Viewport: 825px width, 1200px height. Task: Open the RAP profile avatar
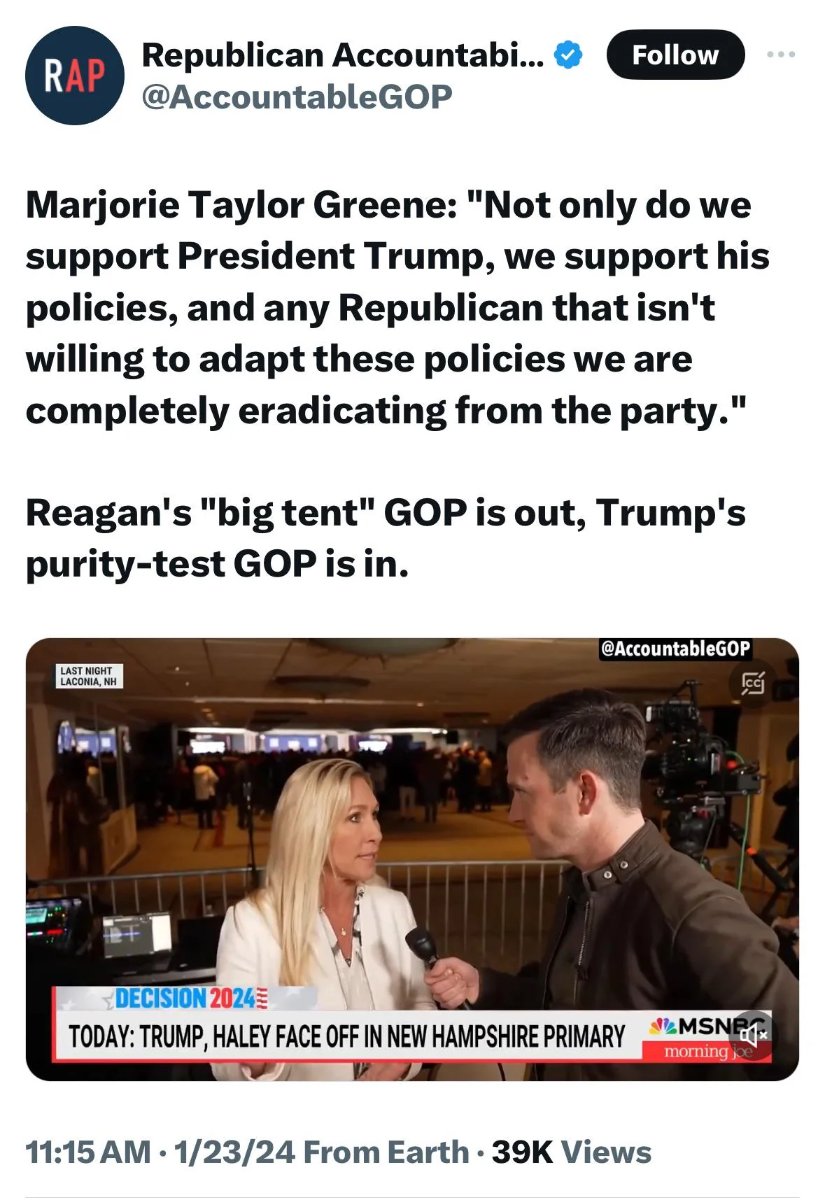[x=73, y=76]
